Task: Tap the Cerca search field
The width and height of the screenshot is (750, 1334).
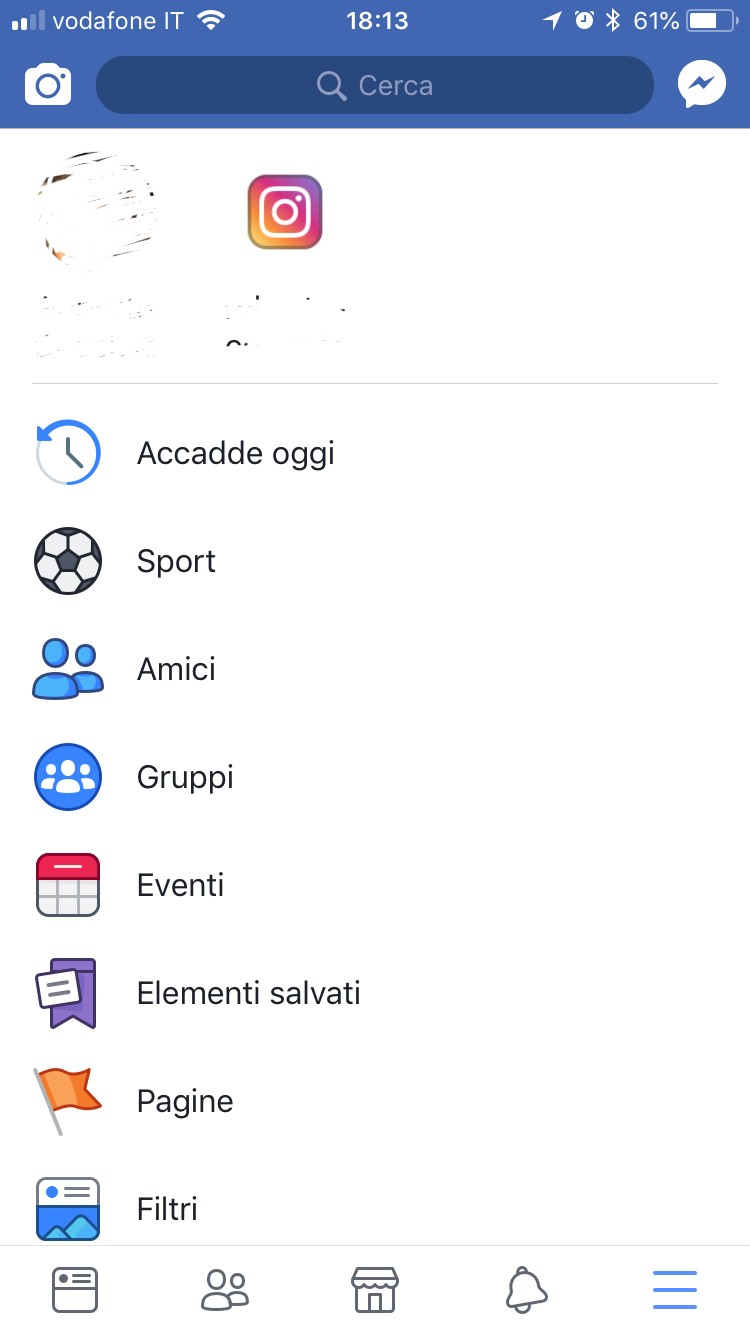Action: point(375,86)
